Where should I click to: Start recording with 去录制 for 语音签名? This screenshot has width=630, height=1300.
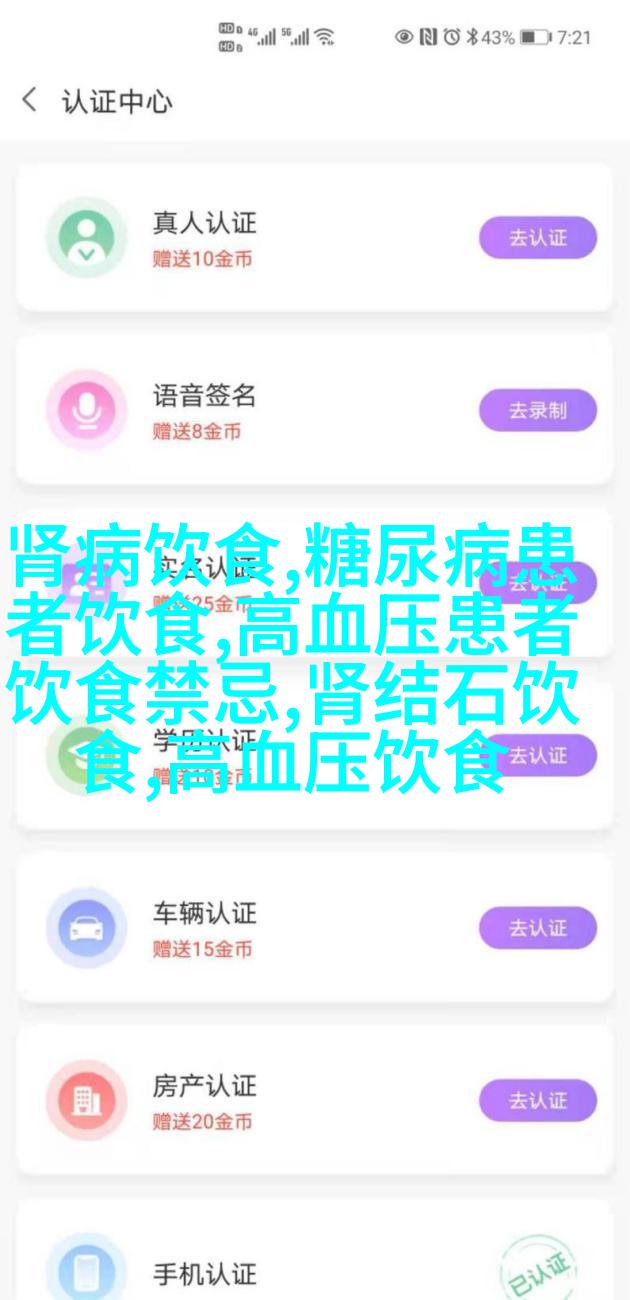(x=537, y=410)
